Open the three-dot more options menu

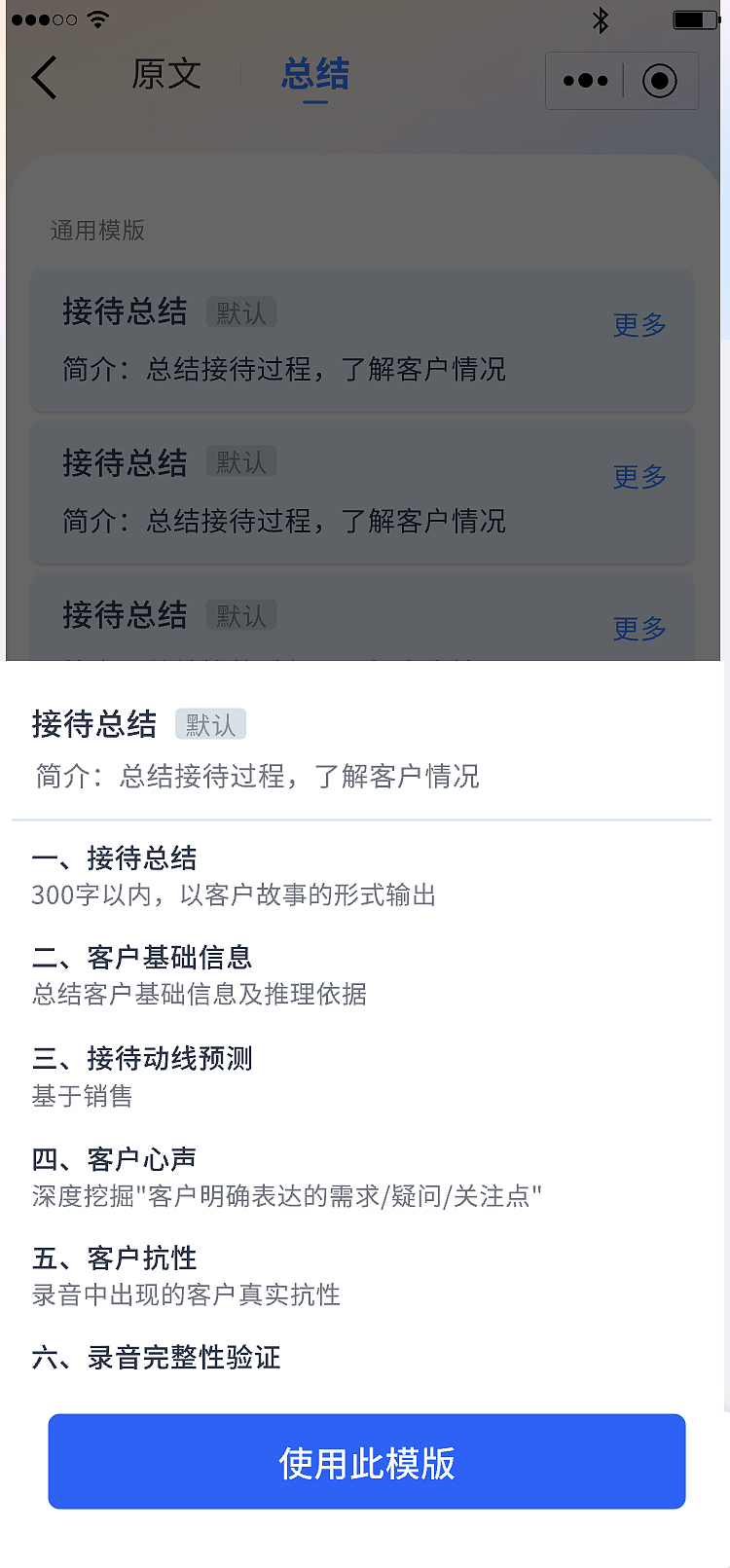[584, 81]
